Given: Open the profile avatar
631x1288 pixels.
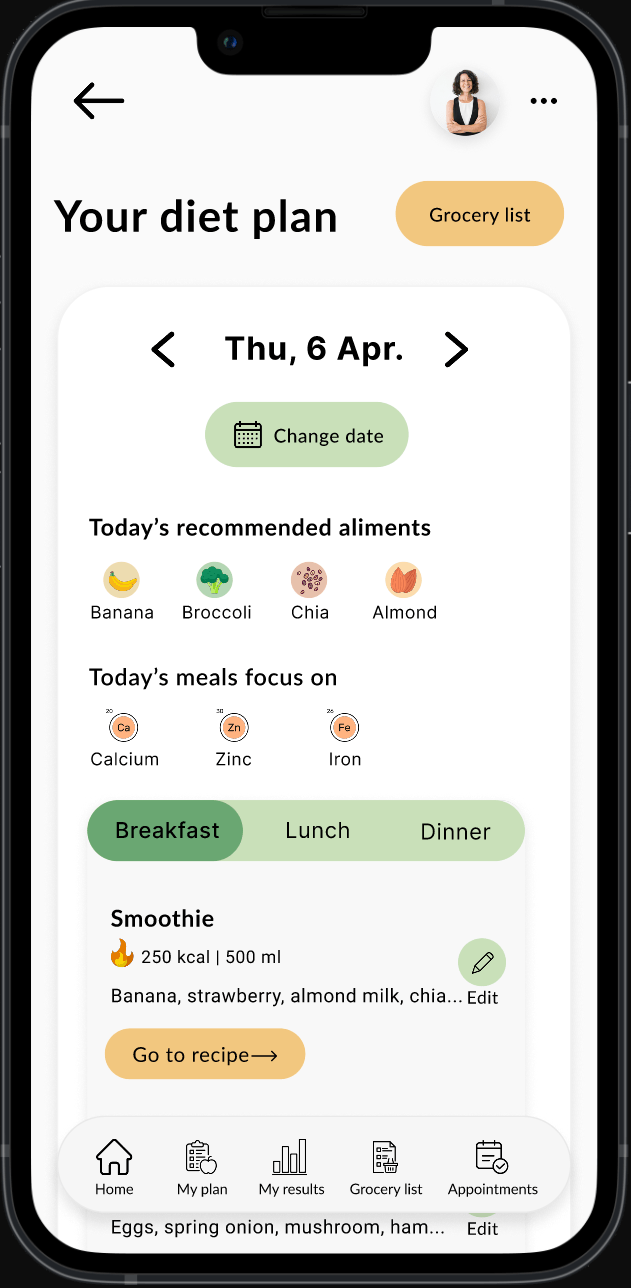Looking at the screenshot, I should (464, 102).
